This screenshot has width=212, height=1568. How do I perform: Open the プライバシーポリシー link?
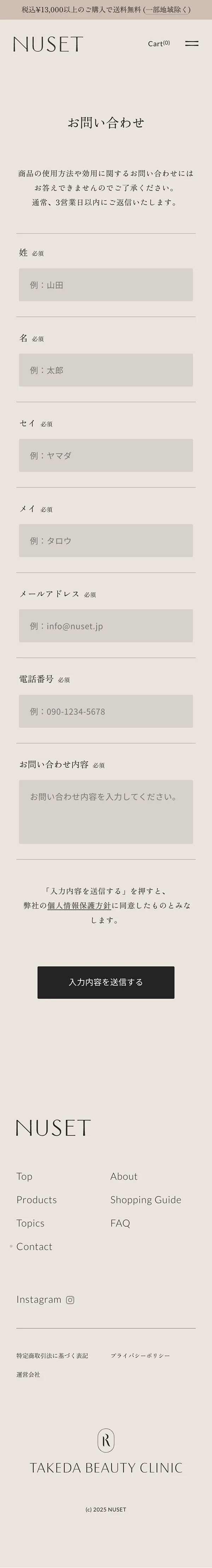pos(140,1356)
